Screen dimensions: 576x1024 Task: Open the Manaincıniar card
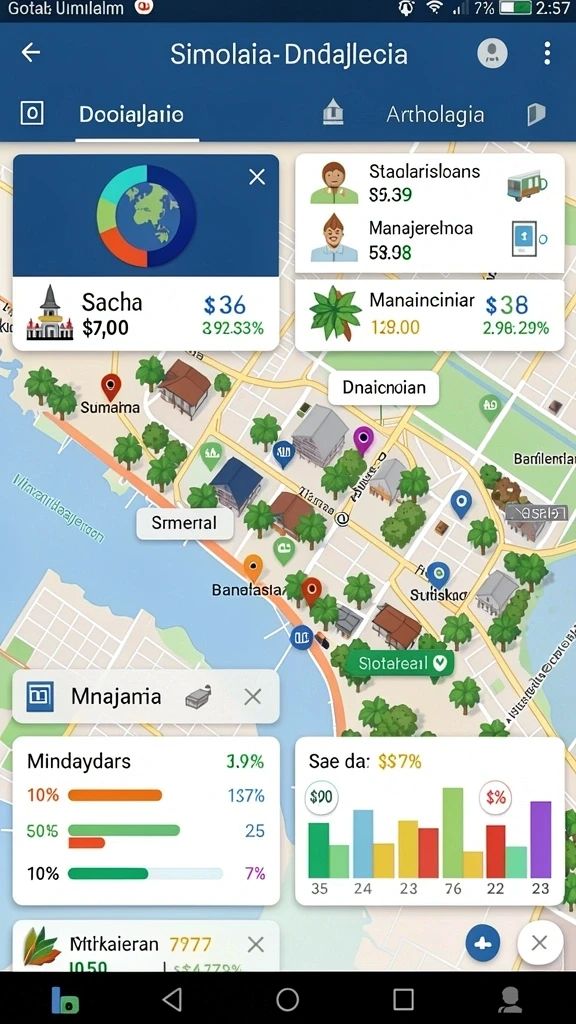tap(430, 315)
